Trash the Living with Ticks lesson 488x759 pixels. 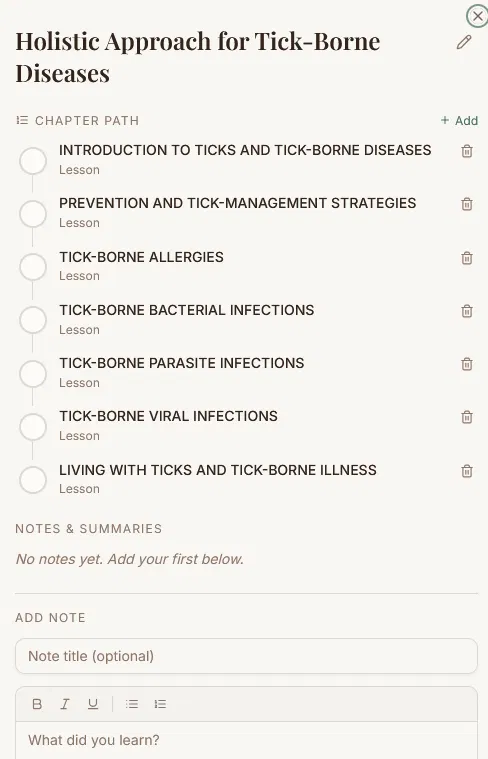[x=467, y=471]
